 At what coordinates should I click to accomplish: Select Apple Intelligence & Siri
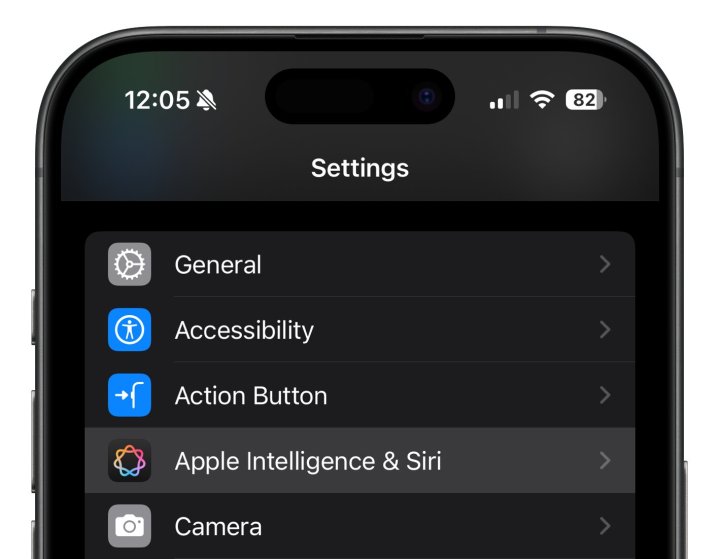[x=359, y=461]
